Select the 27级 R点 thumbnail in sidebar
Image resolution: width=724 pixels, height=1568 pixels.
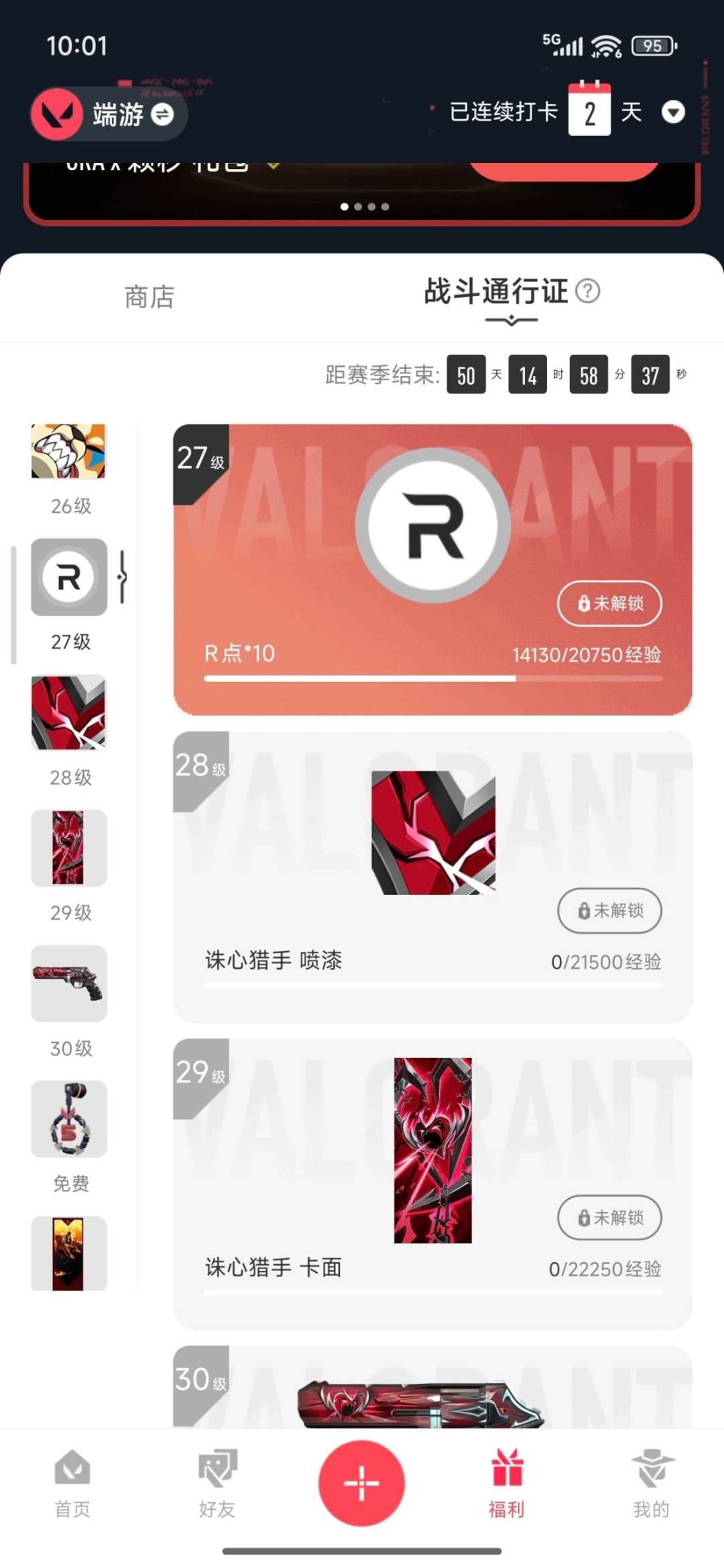(68, 577)
